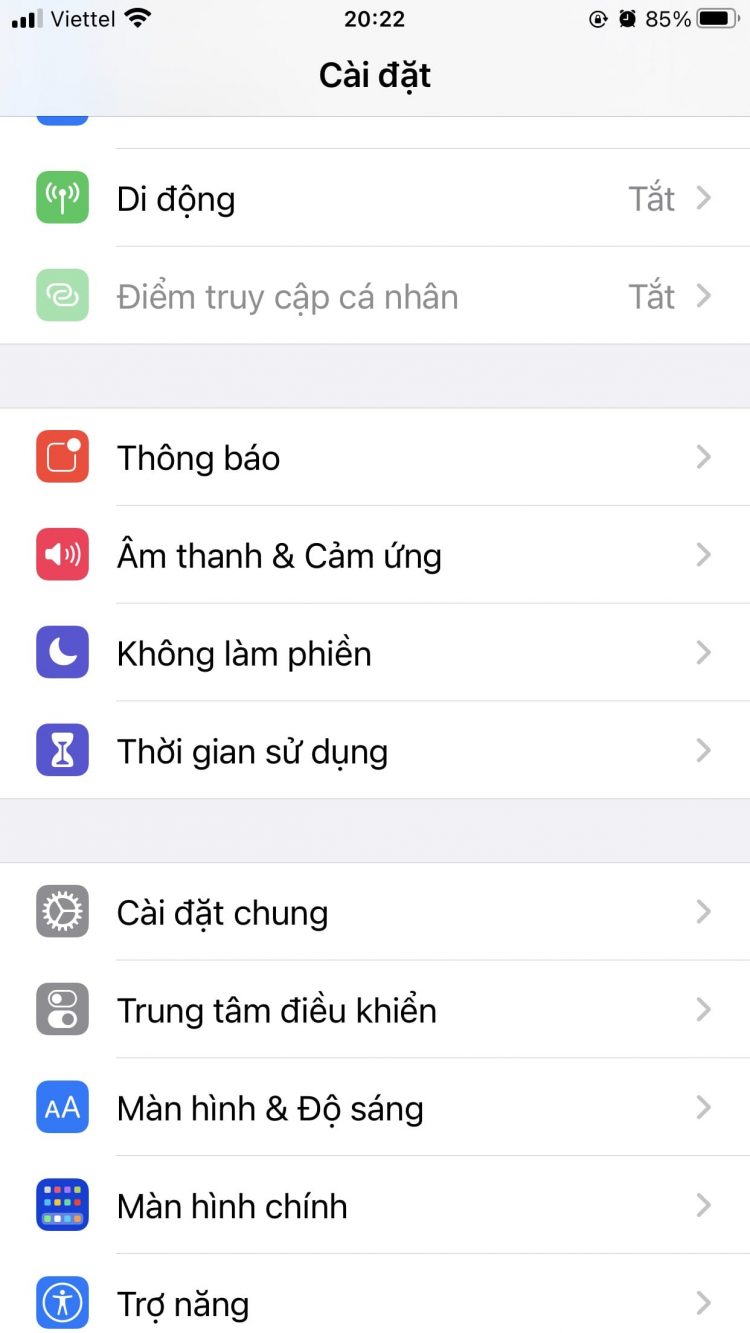
Task: Open the Thông báo notifications icon
Action: coord(62,457)
